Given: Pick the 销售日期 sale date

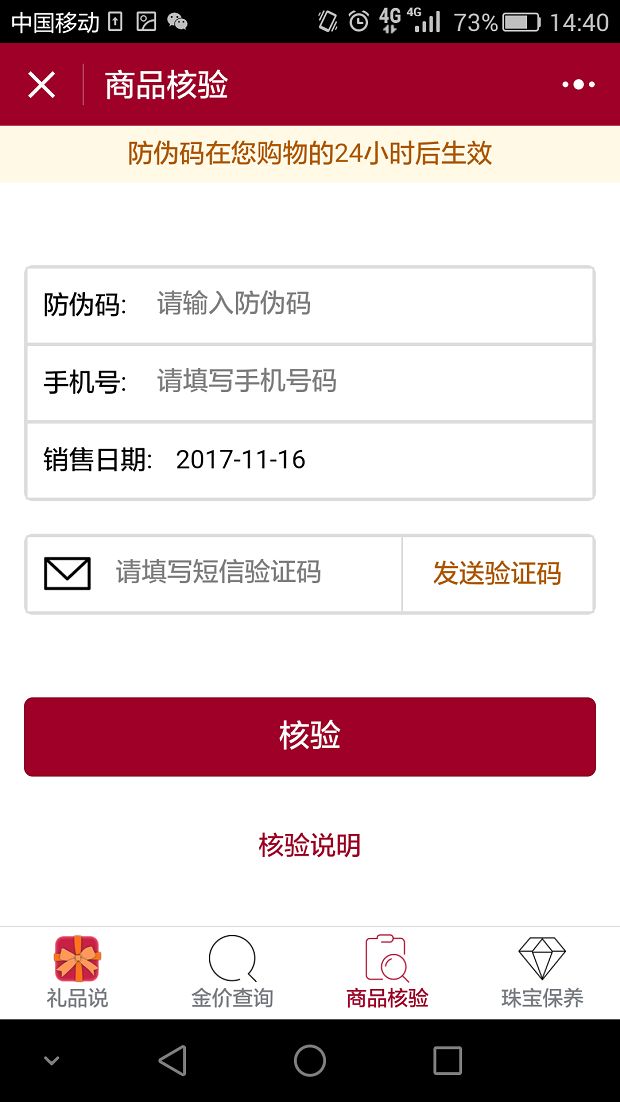Looking at the screenshot, I should click(370, 460).
